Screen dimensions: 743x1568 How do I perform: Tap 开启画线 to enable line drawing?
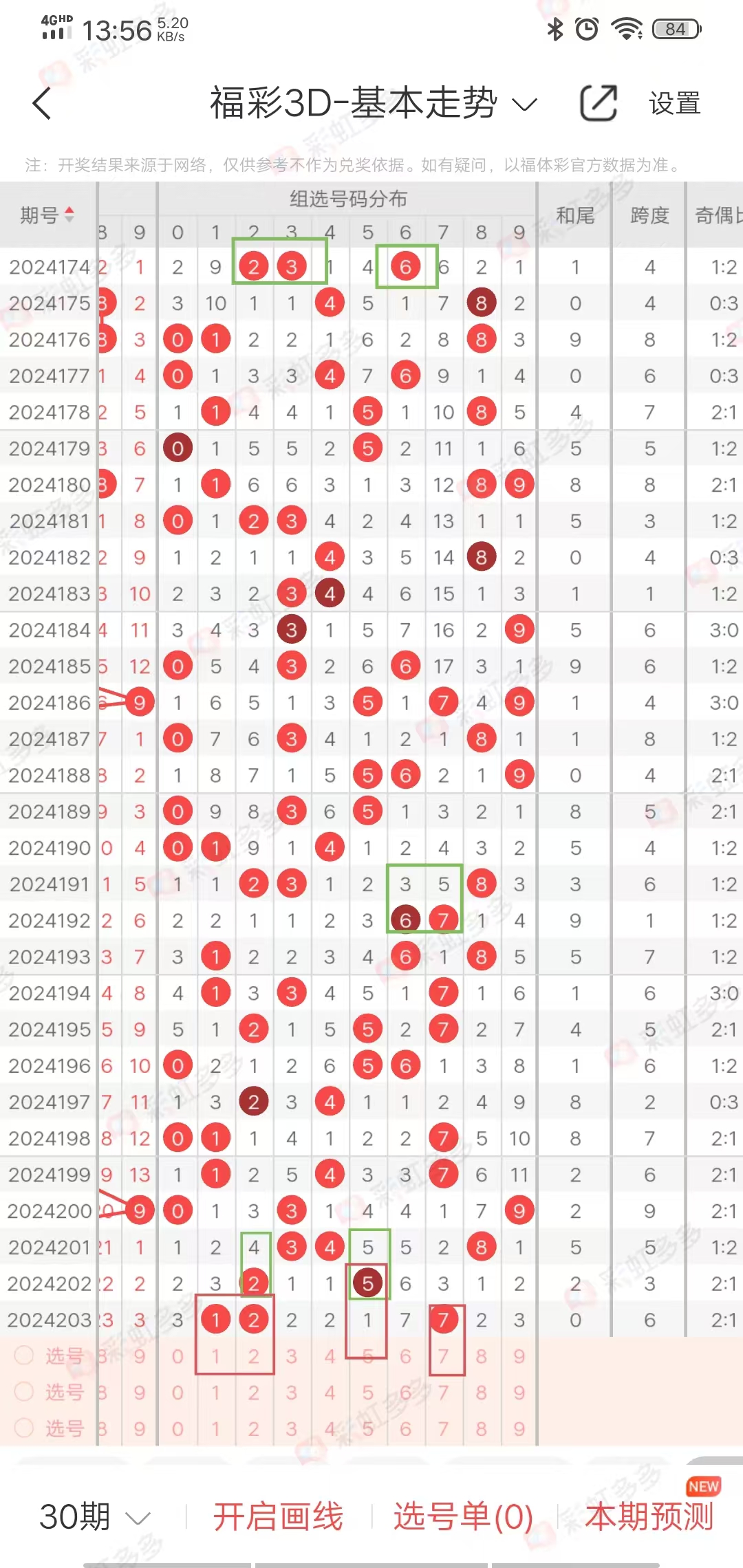tap(278, 1516)
